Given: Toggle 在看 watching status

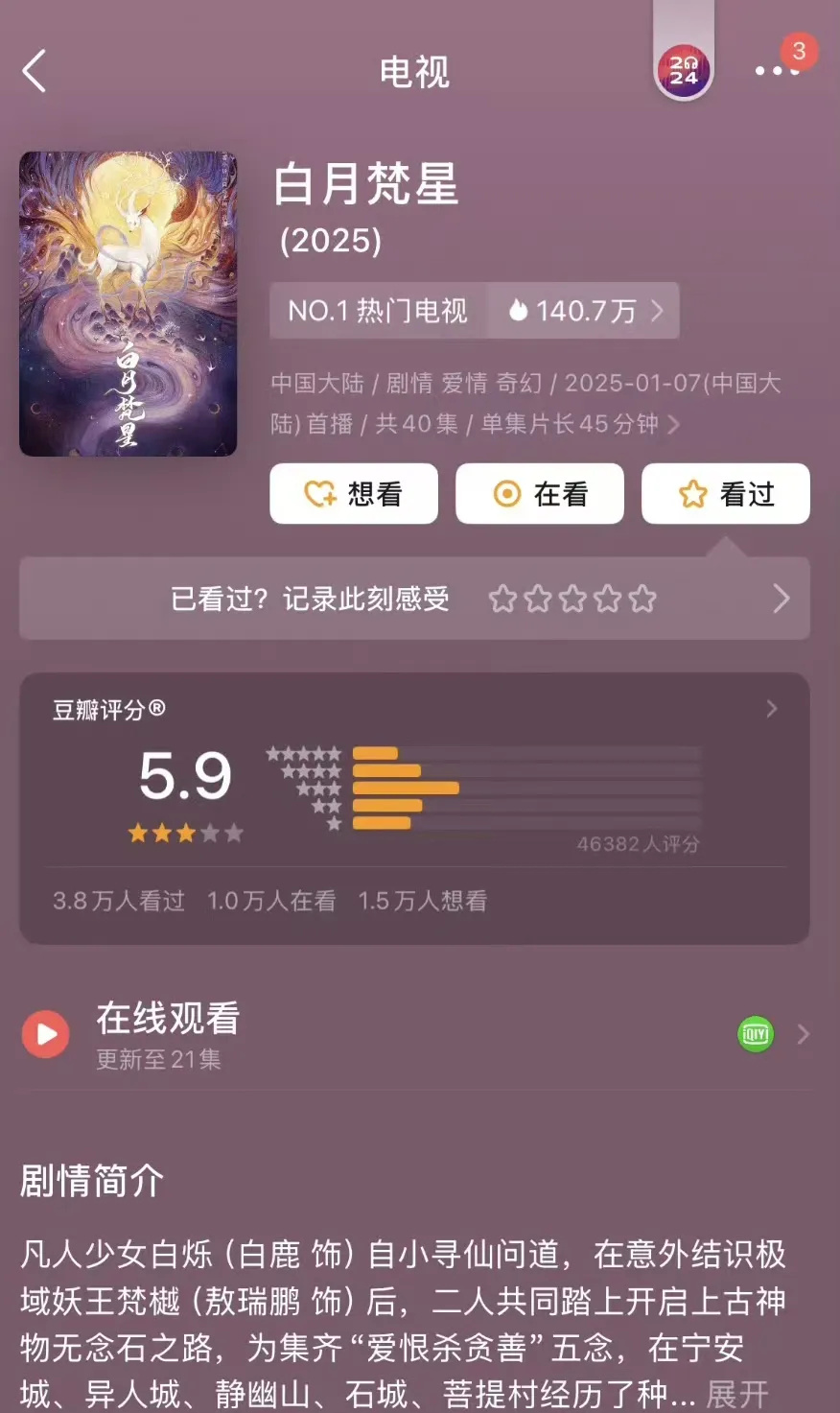Looking at the screenshot, I should pyautogui.click(x=540, y=494).
